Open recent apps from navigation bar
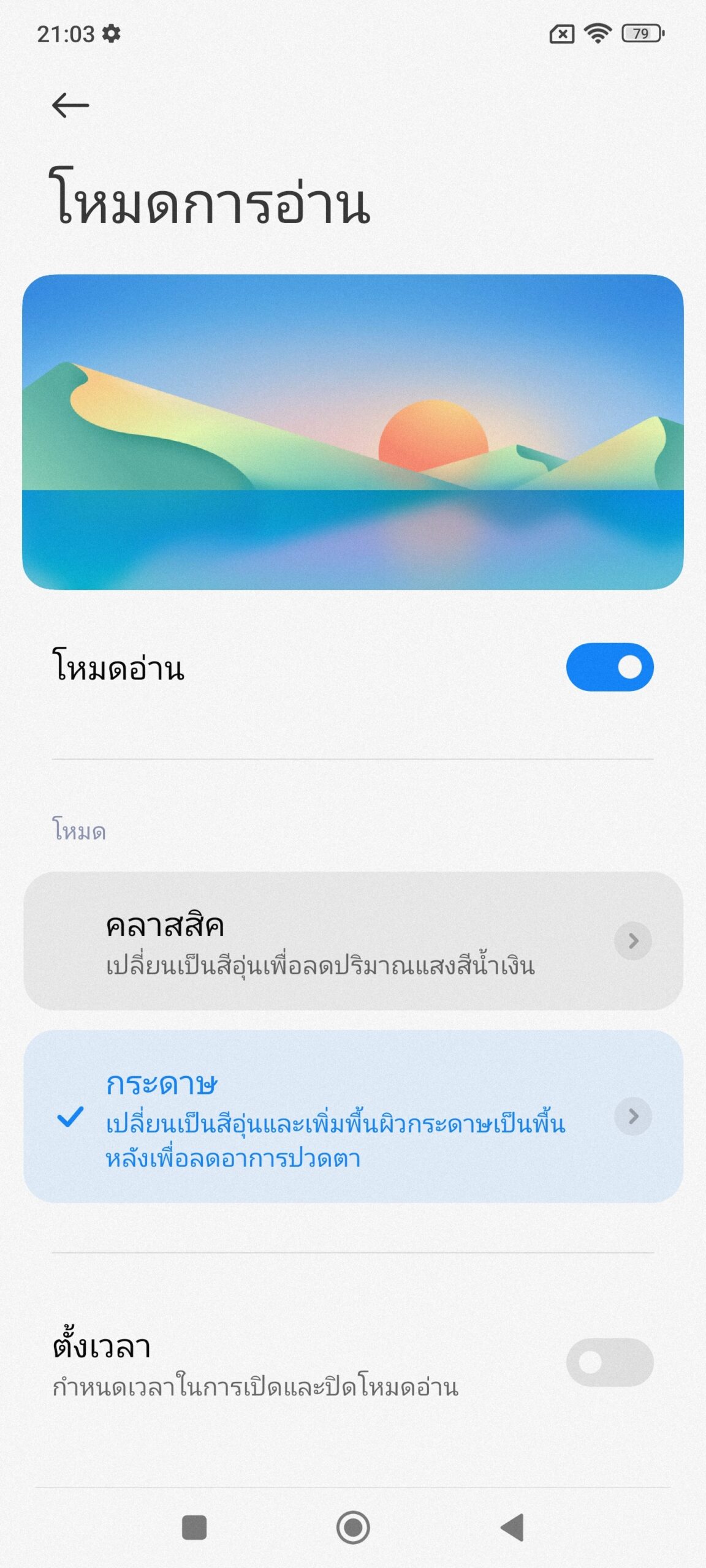Screen dimensions: 706x1568 tap(194, 1528)
